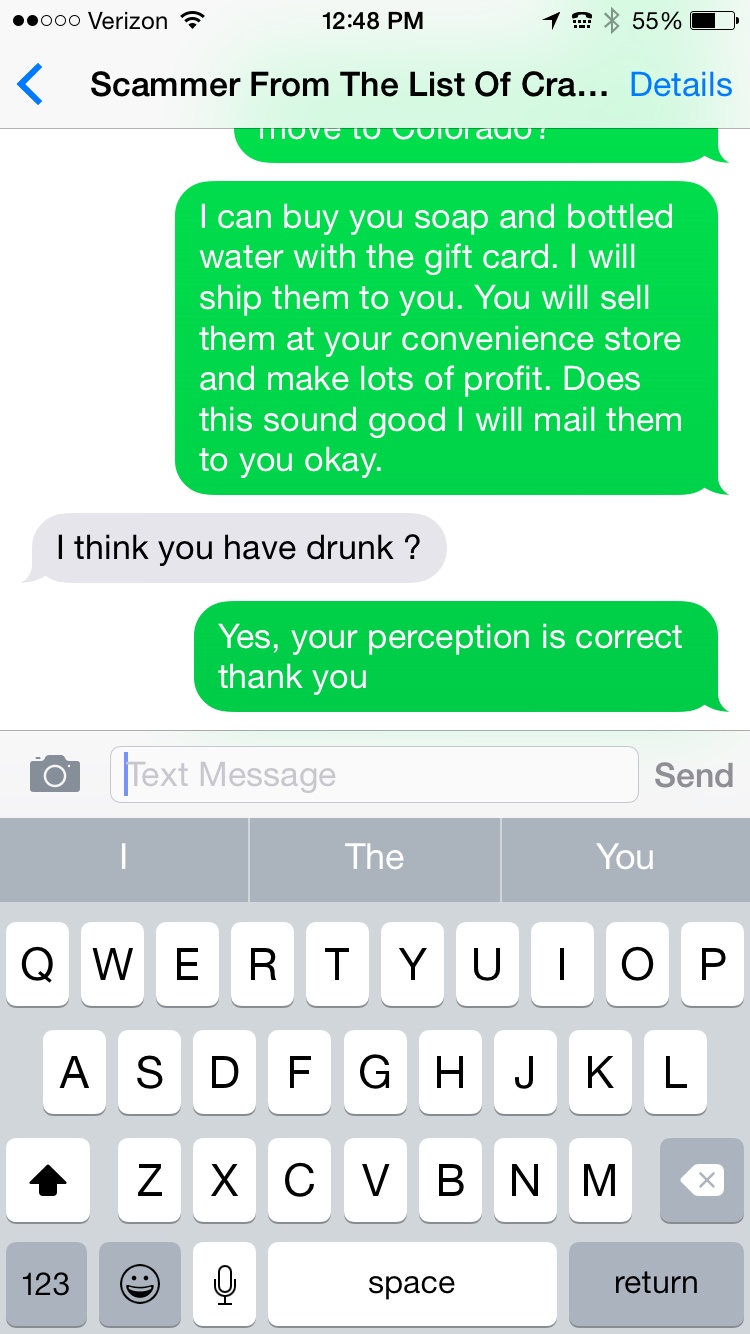This screenshot has height=1334, width=750.
Task: Focus the Text Message field
Action: 374,775
